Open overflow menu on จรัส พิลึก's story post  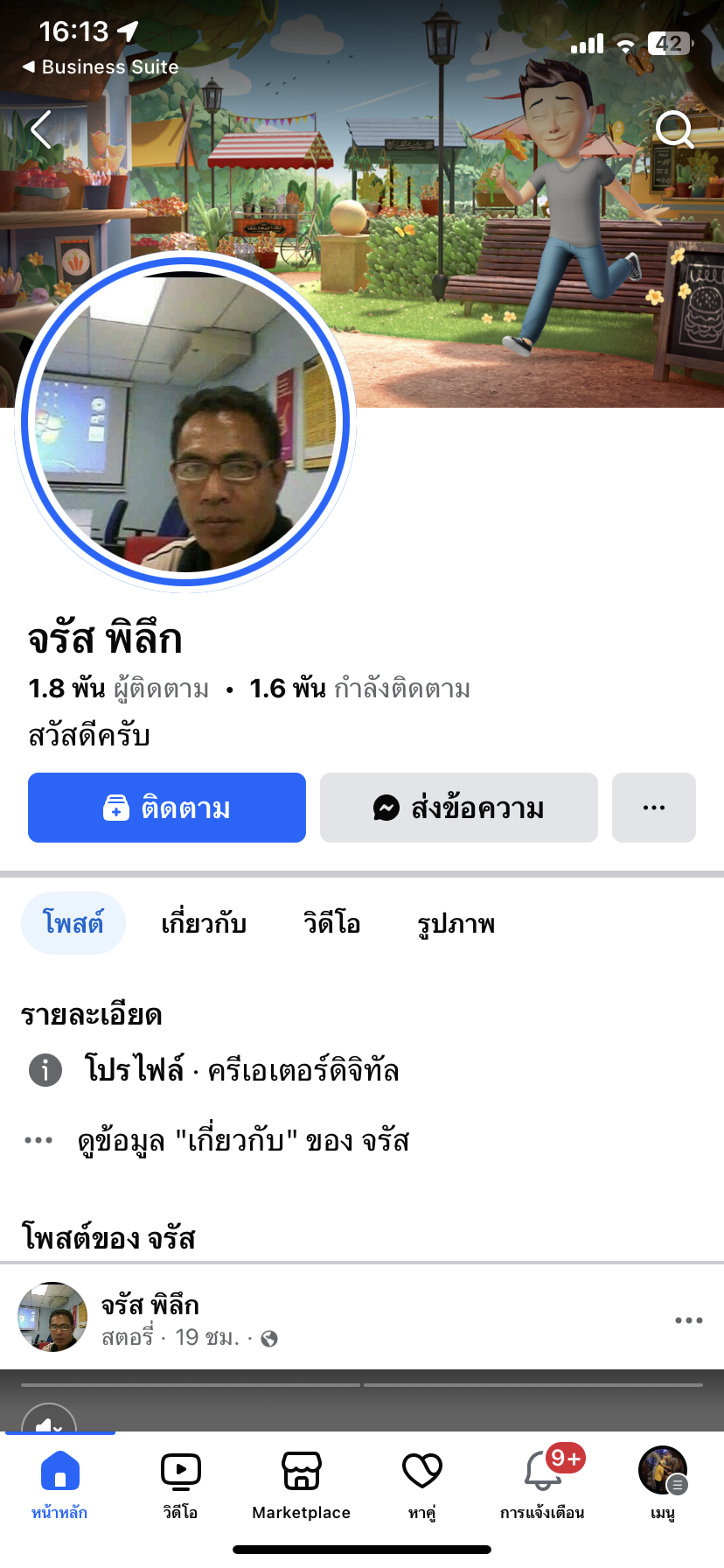point(688,1320)
